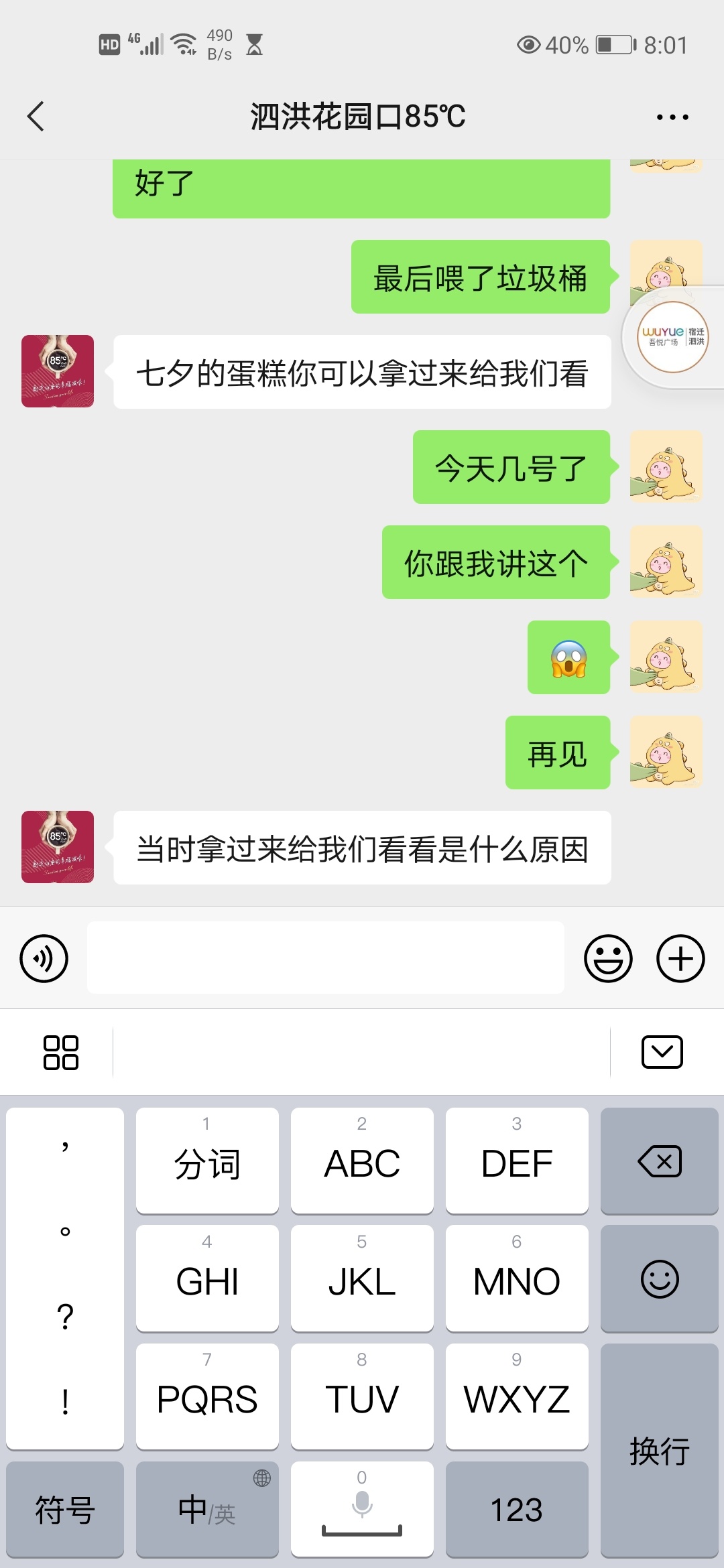Tap the WXYZ key
Screen dimensions: 724x1568
(x=516, y=1397)
